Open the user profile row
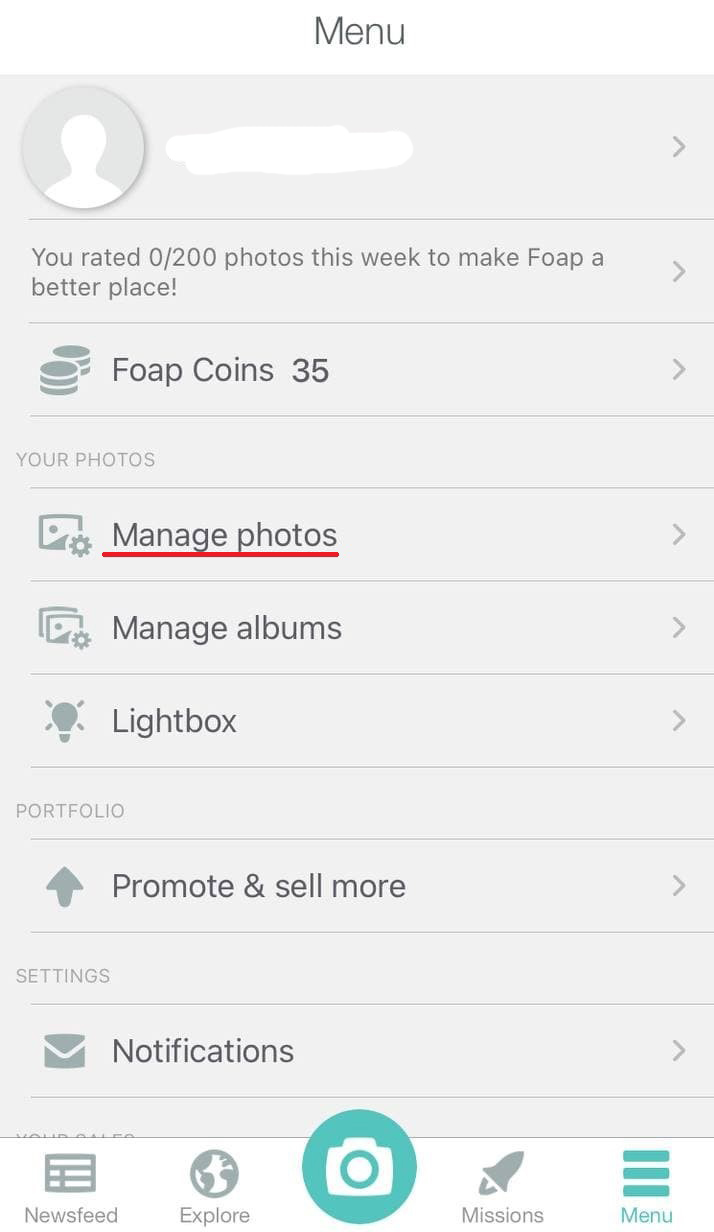This screenshot has width=714, height=1232. [x=357, y=147]
